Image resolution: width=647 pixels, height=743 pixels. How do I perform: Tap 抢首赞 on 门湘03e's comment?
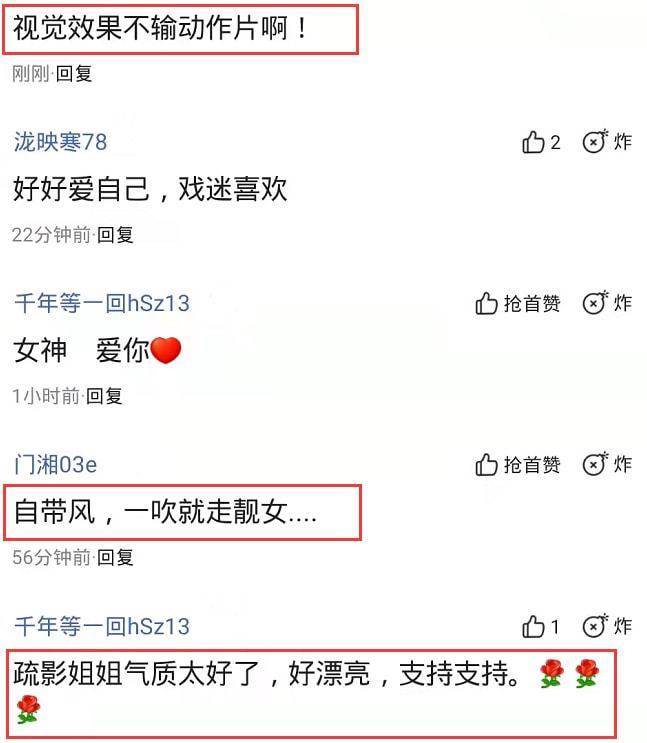point(518,465)
